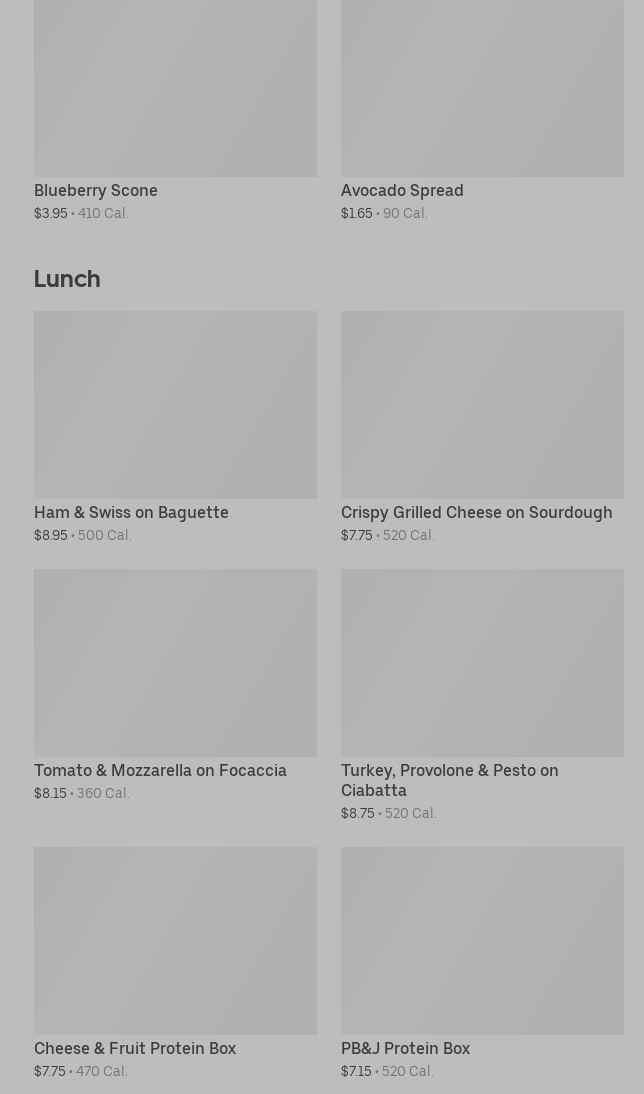Select the Avocado Spread item
The image size is (644, 1094).
point(482,110)
